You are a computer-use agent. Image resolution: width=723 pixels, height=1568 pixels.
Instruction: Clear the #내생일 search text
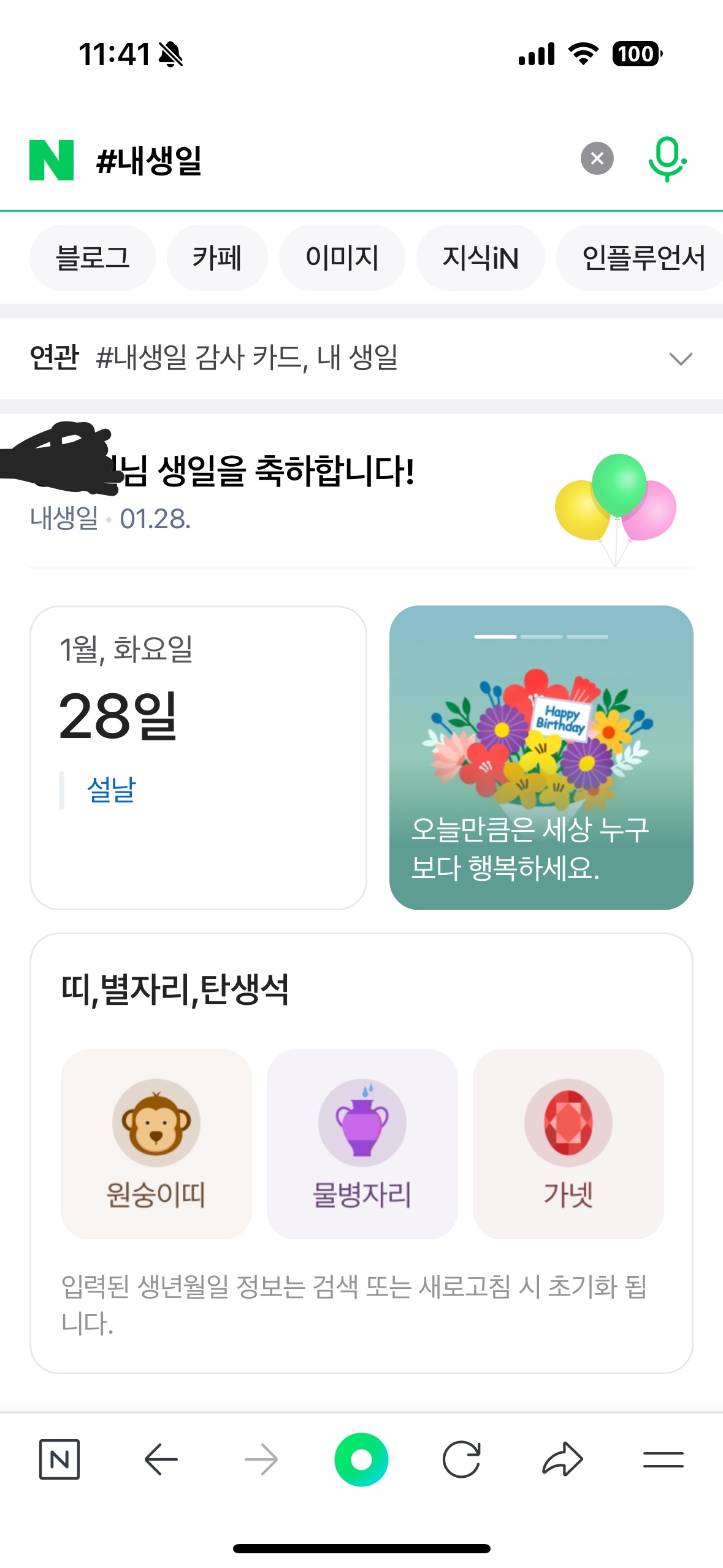(597, 159)
